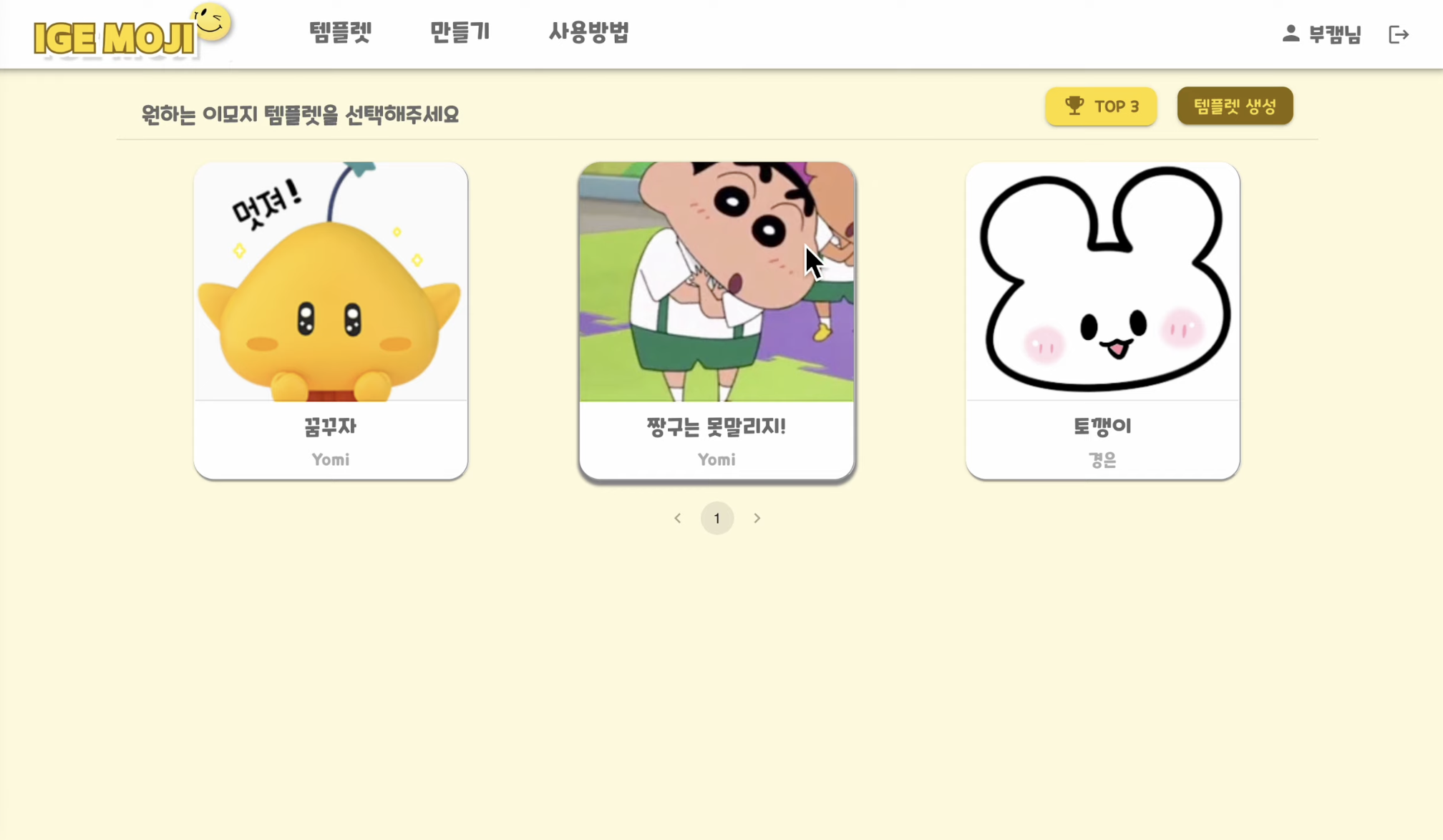Open the 사용방법 guide
The image size is (1443, 840).
[x=588, y=32]
